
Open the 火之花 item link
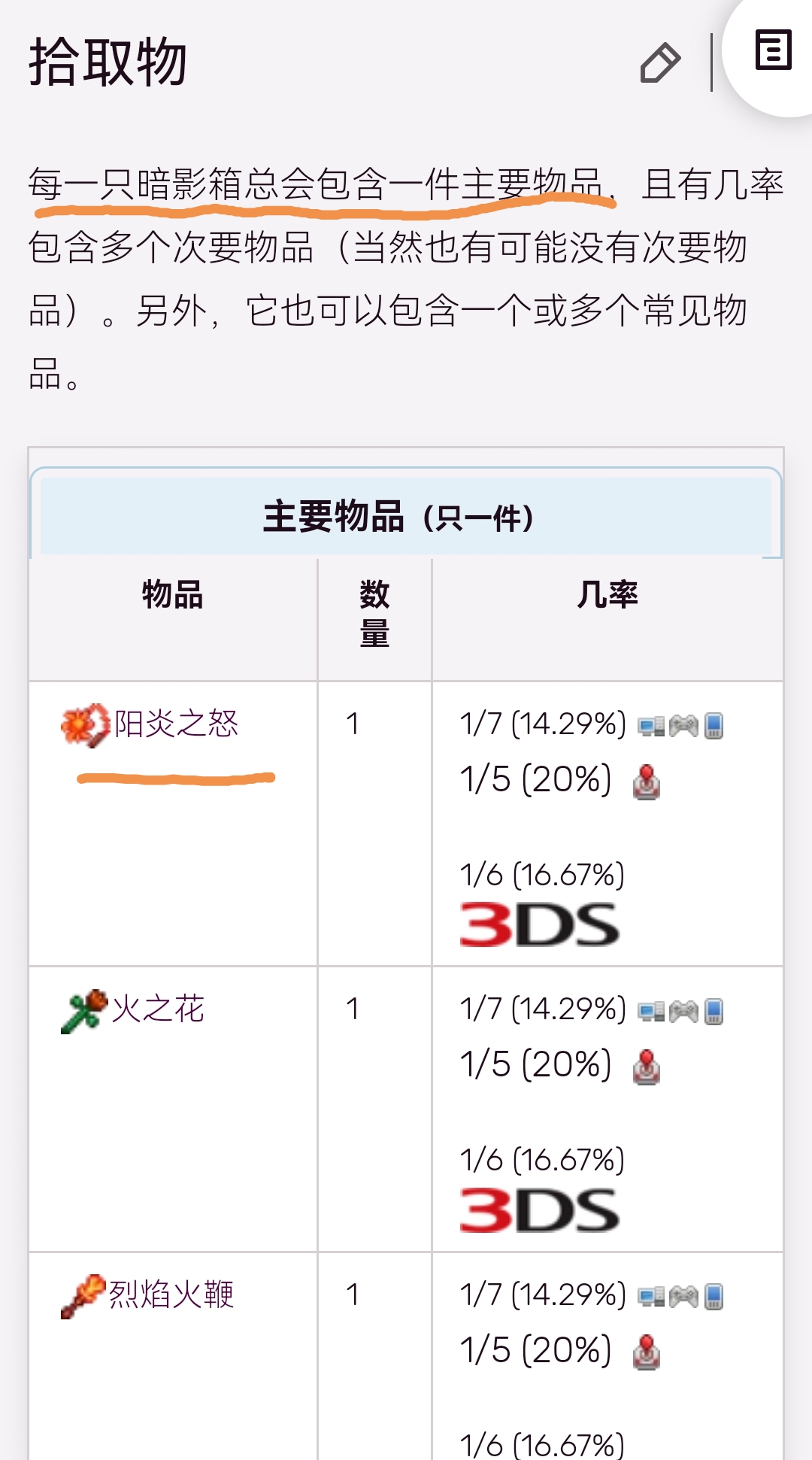[158, 1009]
